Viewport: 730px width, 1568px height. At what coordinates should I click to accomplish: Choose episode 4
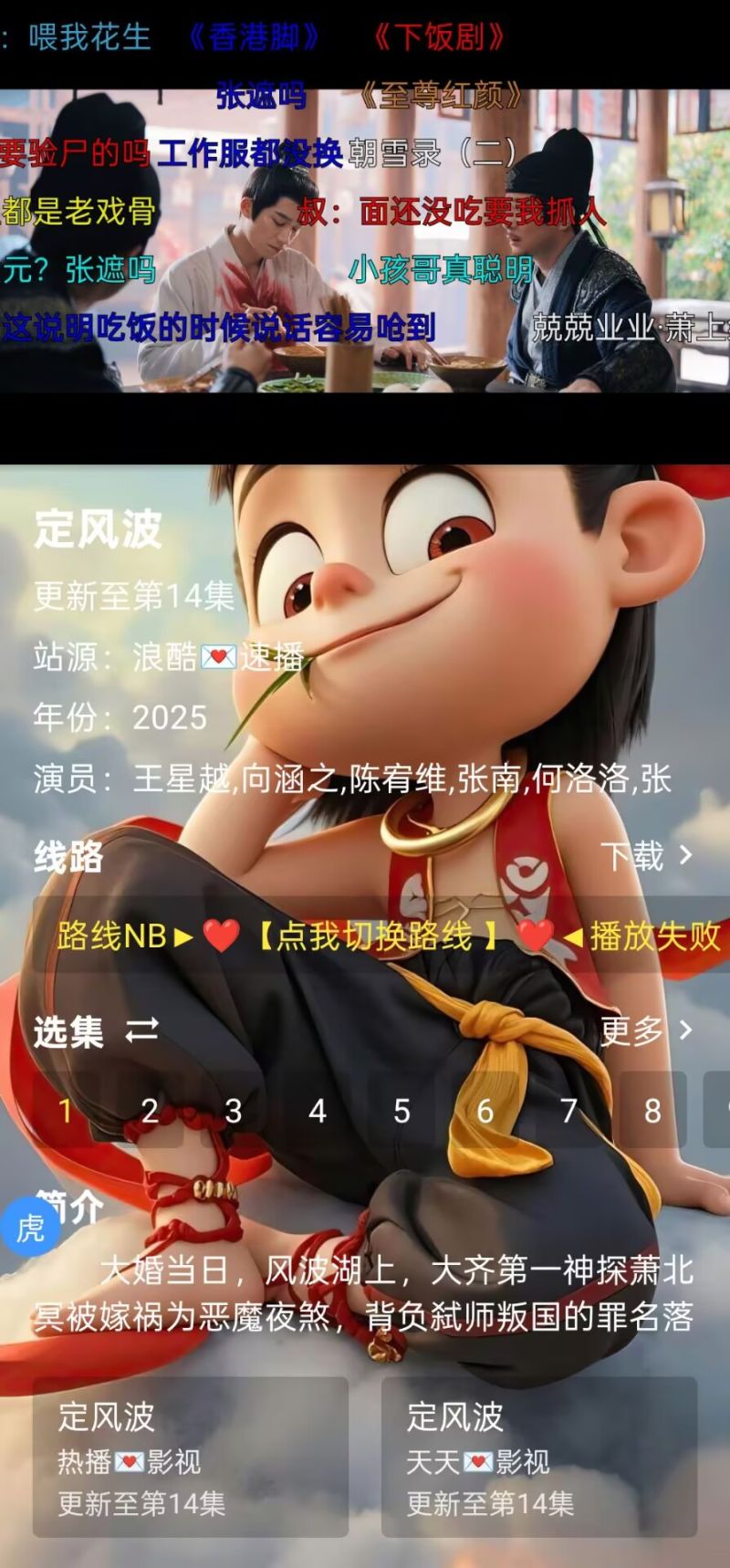pyautogui.click(x=318, y=1110)
